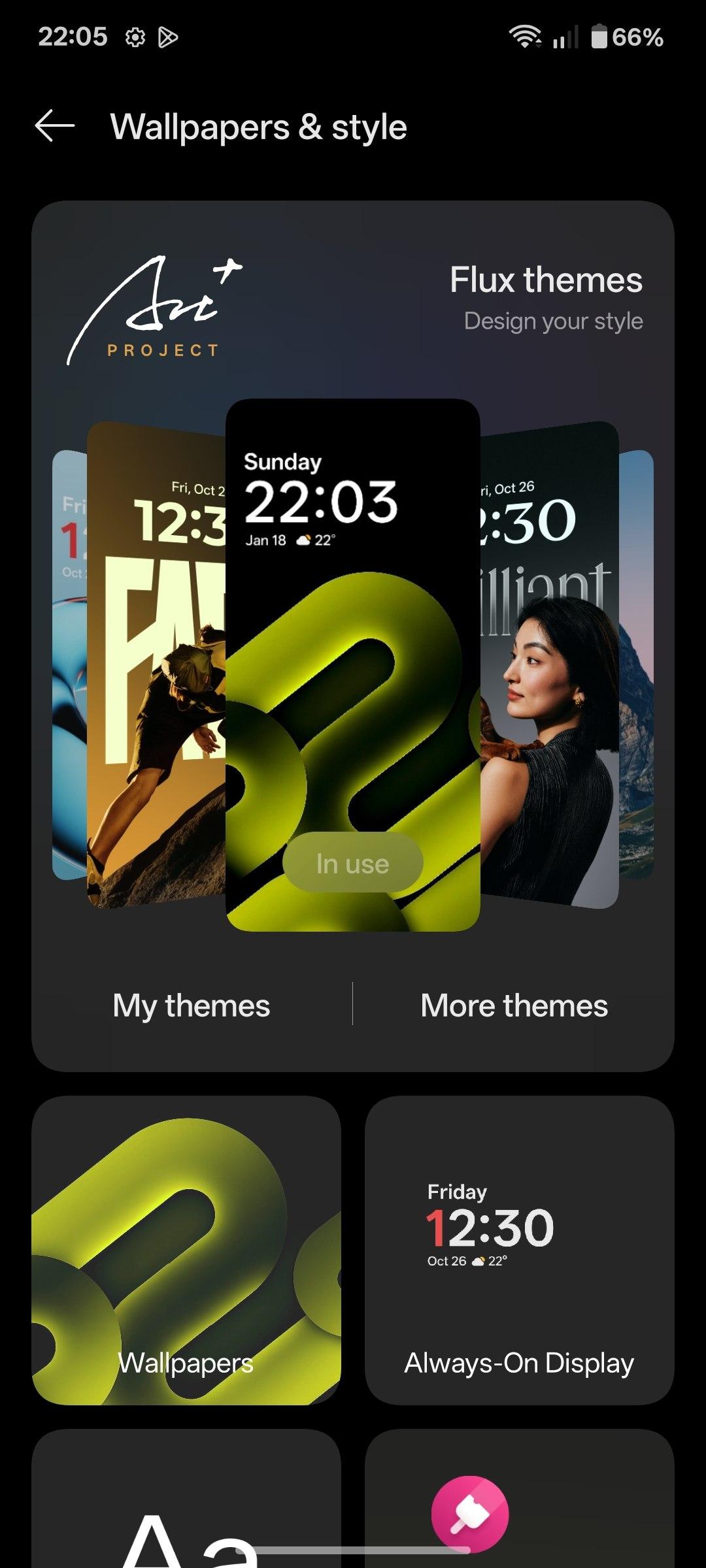
Task: Open the font style card
Action: [186, 1503]
